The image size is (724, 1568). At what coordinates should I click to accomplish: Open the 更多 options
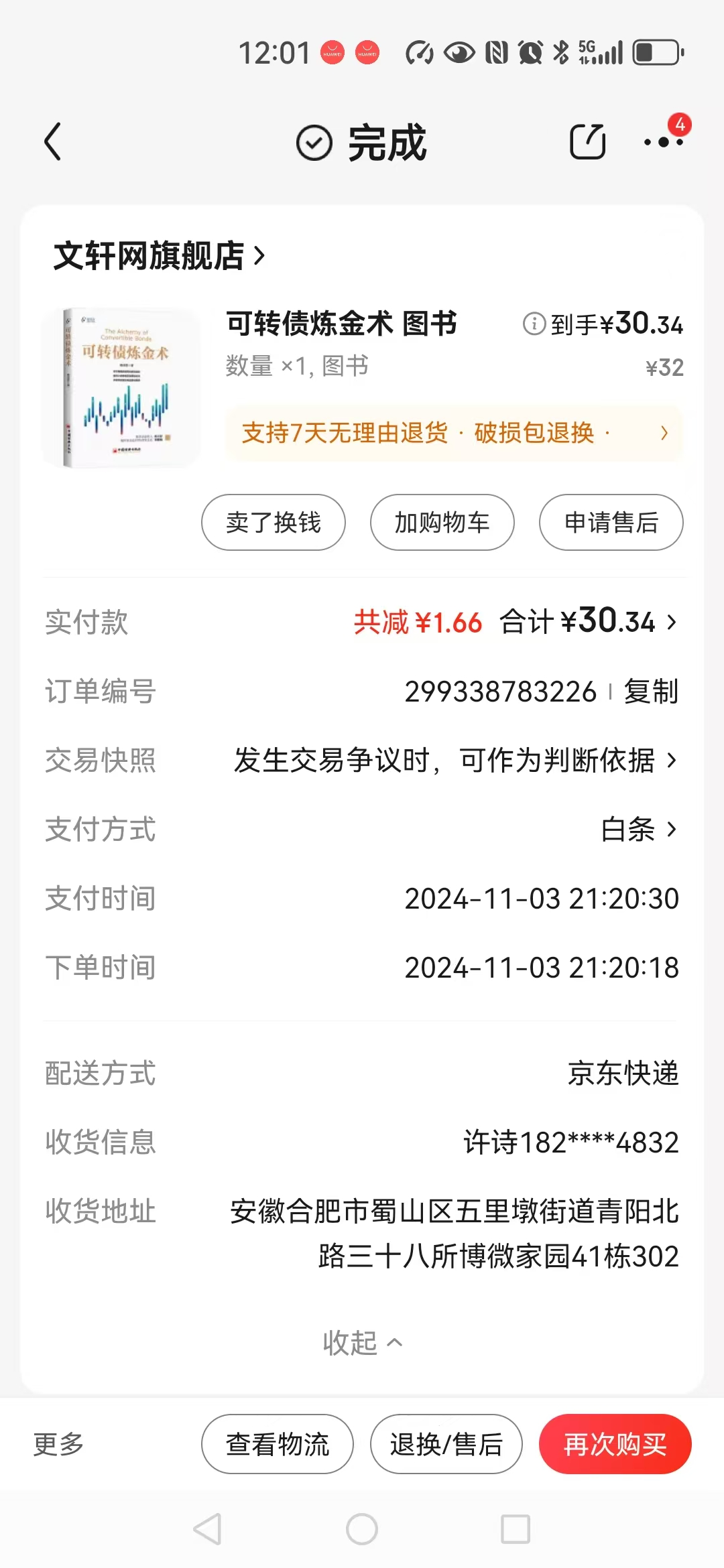[x=59, y=1444]
